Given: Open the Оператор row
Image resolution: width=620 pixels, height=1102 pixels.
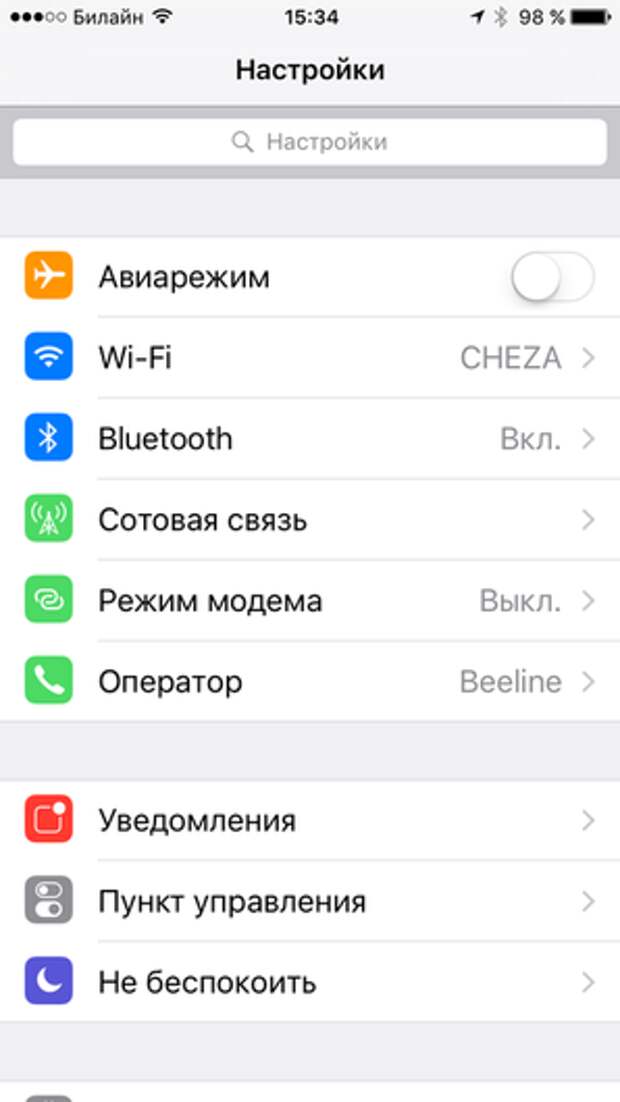Looking at the screenshot, I should tap(310, 682).
